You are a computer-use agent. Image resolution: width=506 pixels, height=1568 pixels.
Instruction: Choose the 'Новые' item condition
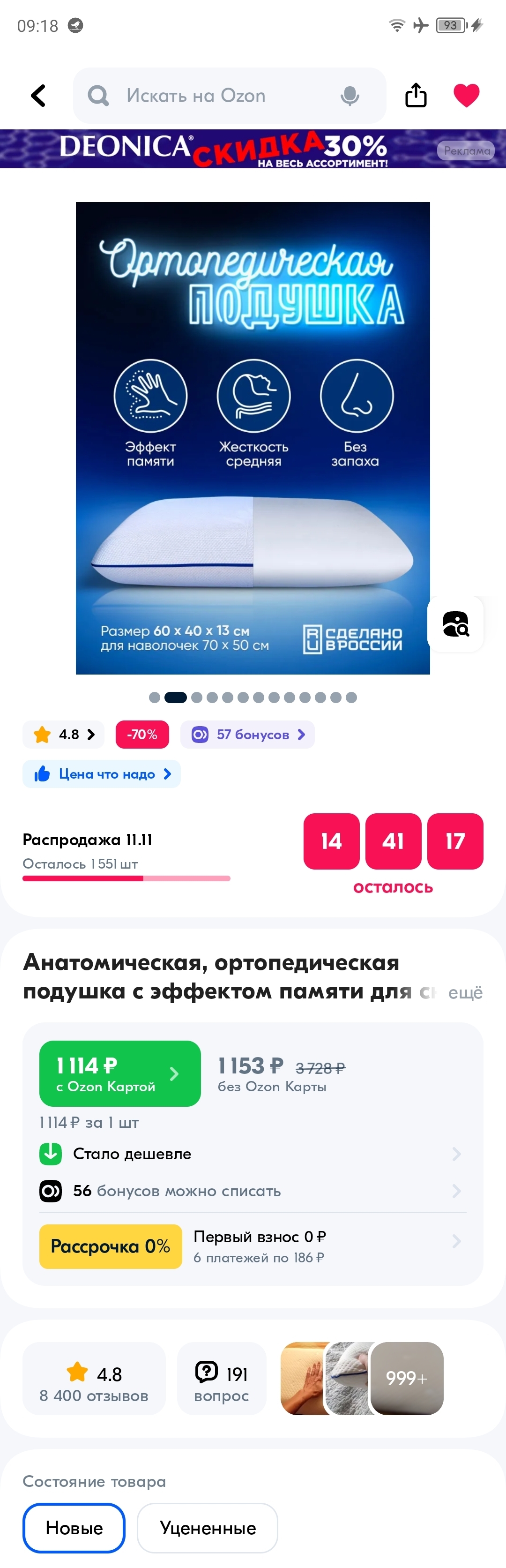point(74,1528)
